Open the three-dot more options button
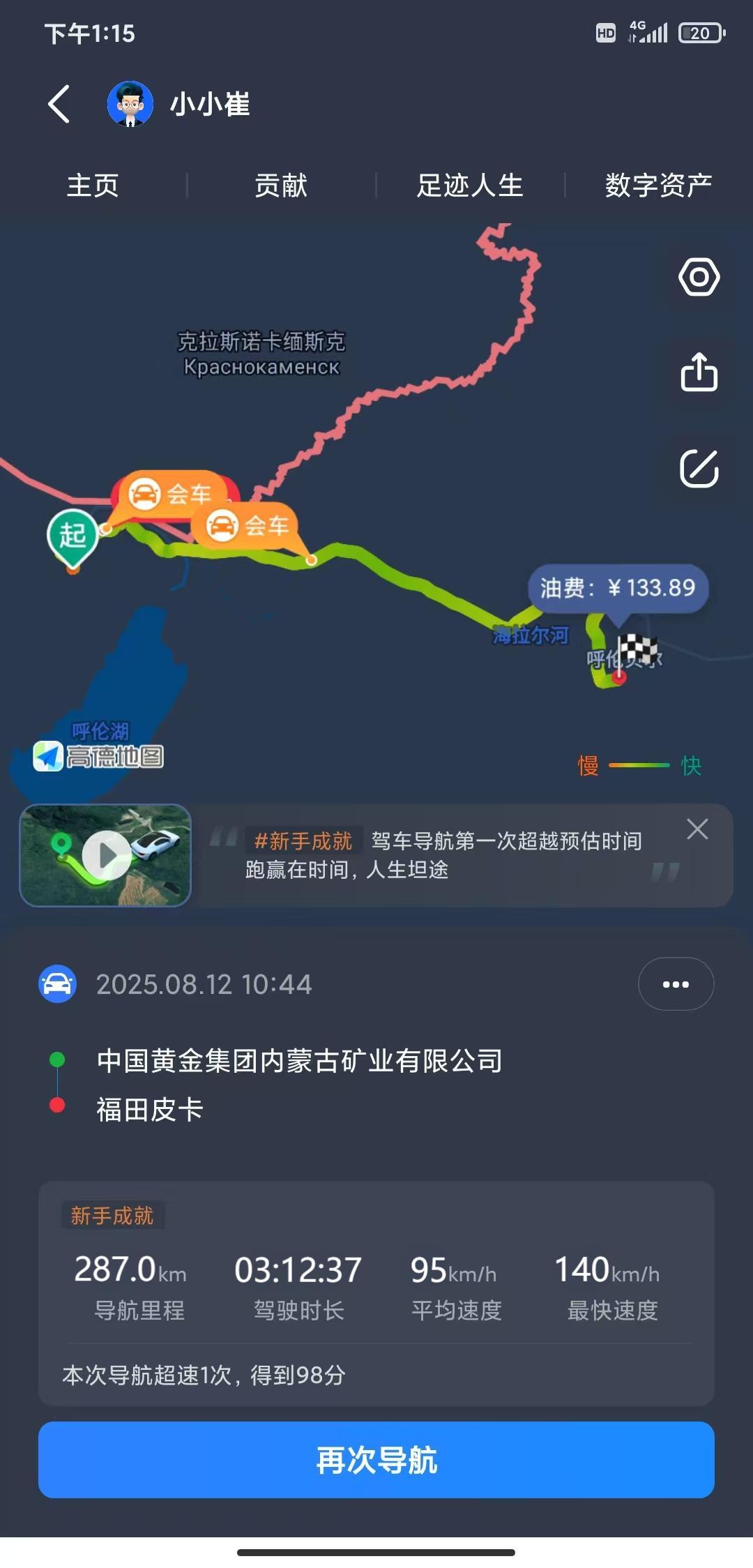The height and width of the screenshot is (1568, 753). (676, 984)
